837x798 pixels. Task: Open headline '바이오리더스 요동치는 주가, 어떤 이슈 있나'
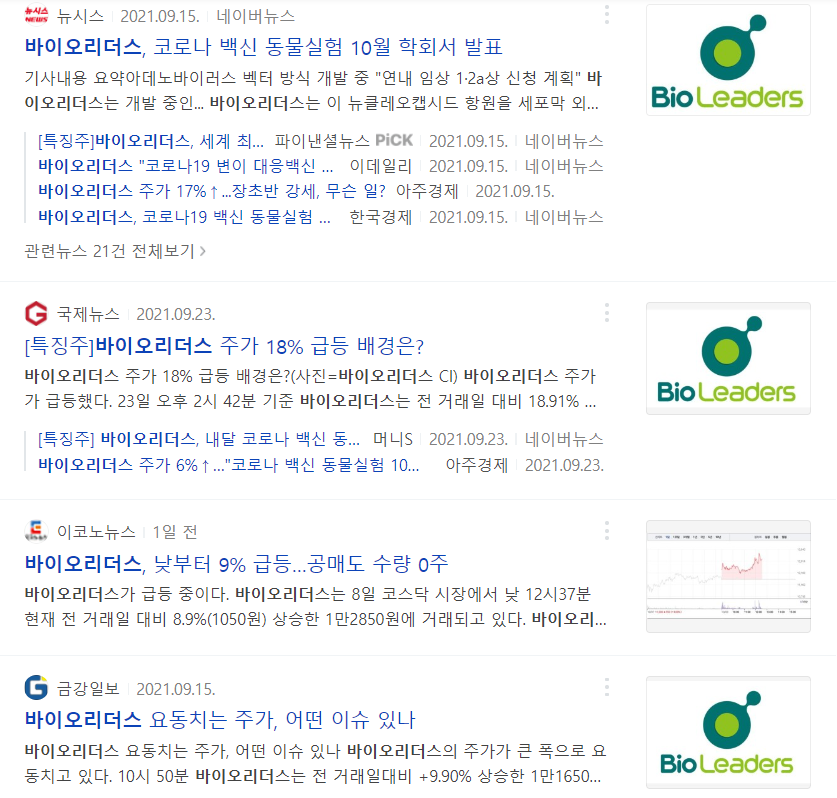(x=220, y=719)
